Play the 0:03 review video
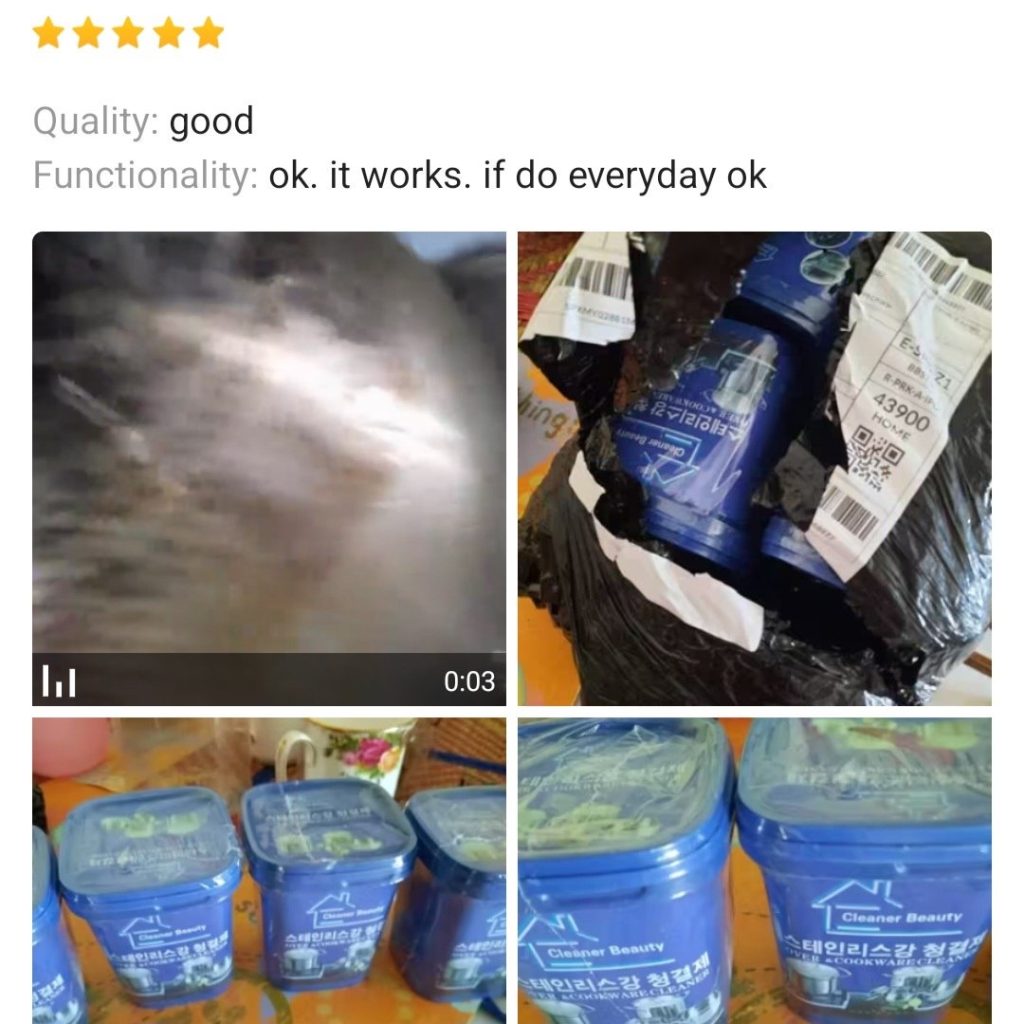This screenshot has height=1024, width=1024. pos(268,468)
